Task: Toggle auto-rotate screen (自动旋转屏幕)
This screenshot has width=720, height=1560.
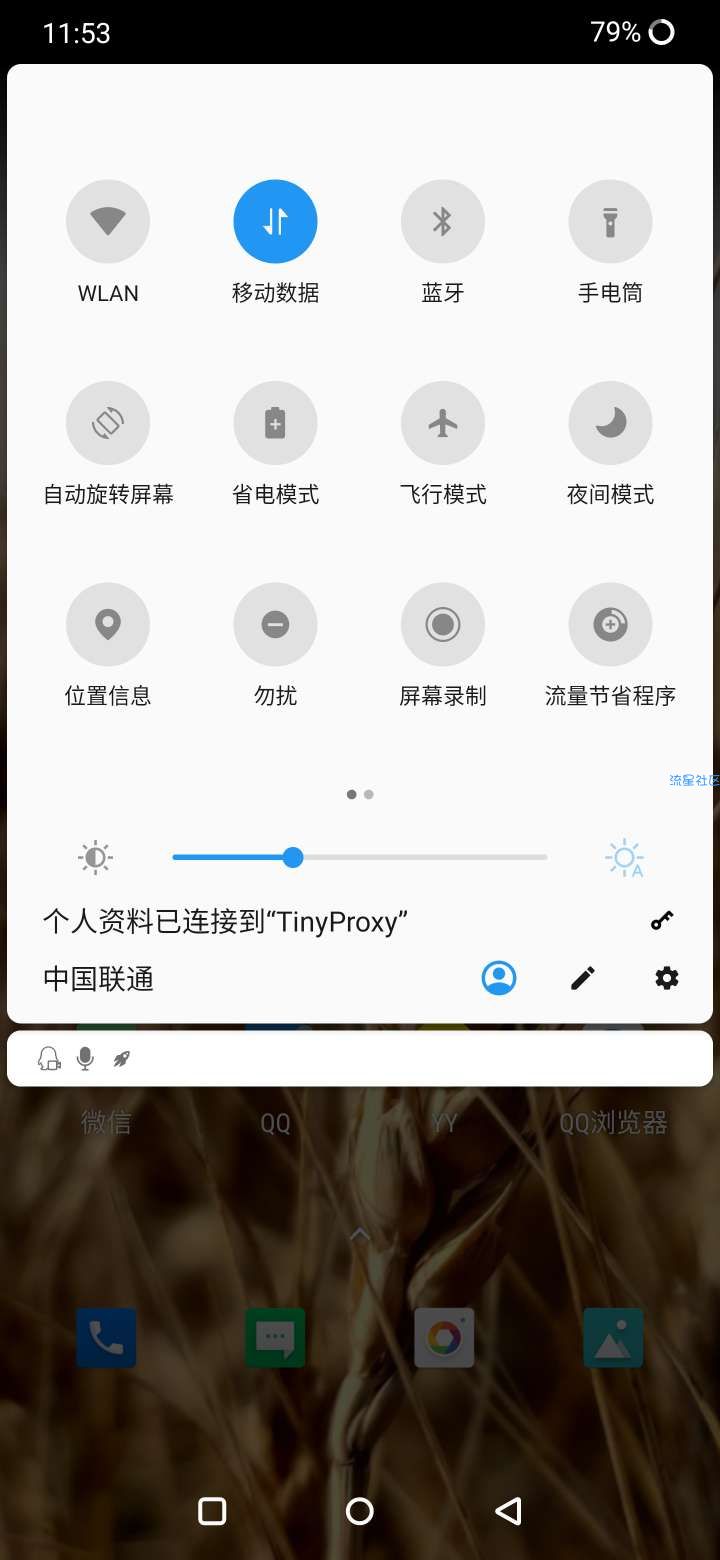Action: pos(108,423)
